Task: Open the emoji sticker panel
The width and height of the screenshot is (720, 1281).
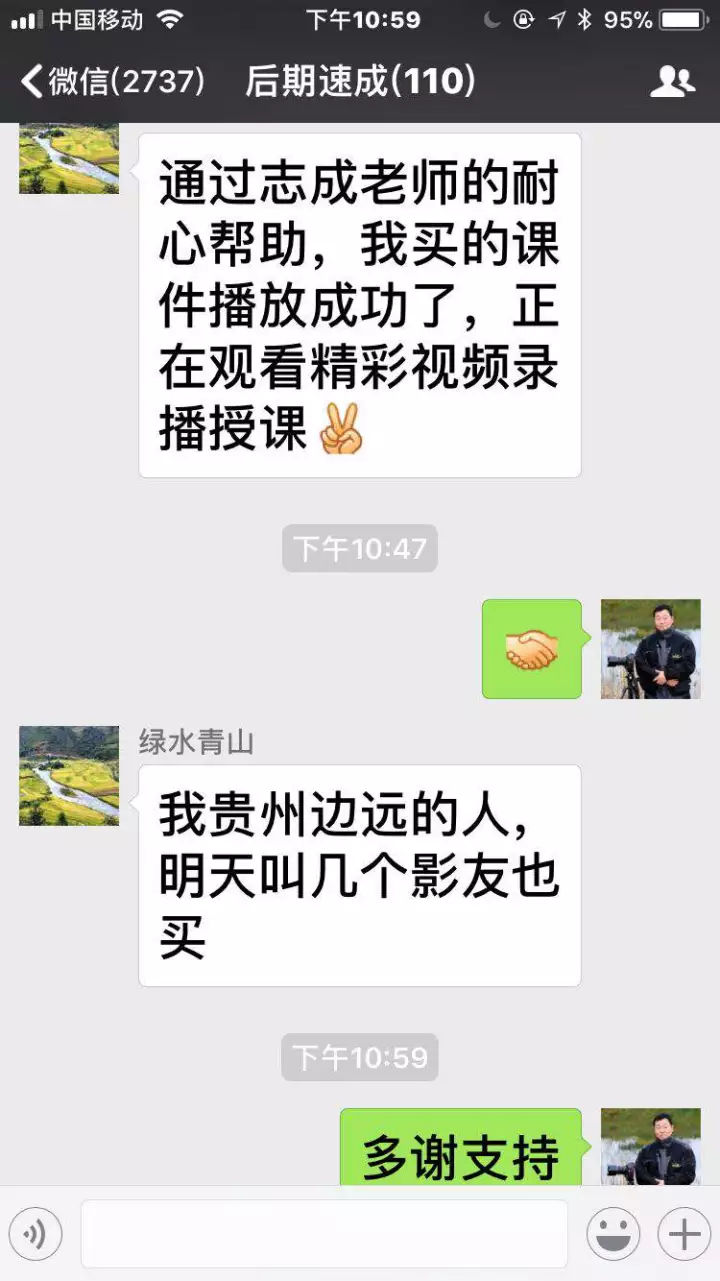Action: [613, 1235]
